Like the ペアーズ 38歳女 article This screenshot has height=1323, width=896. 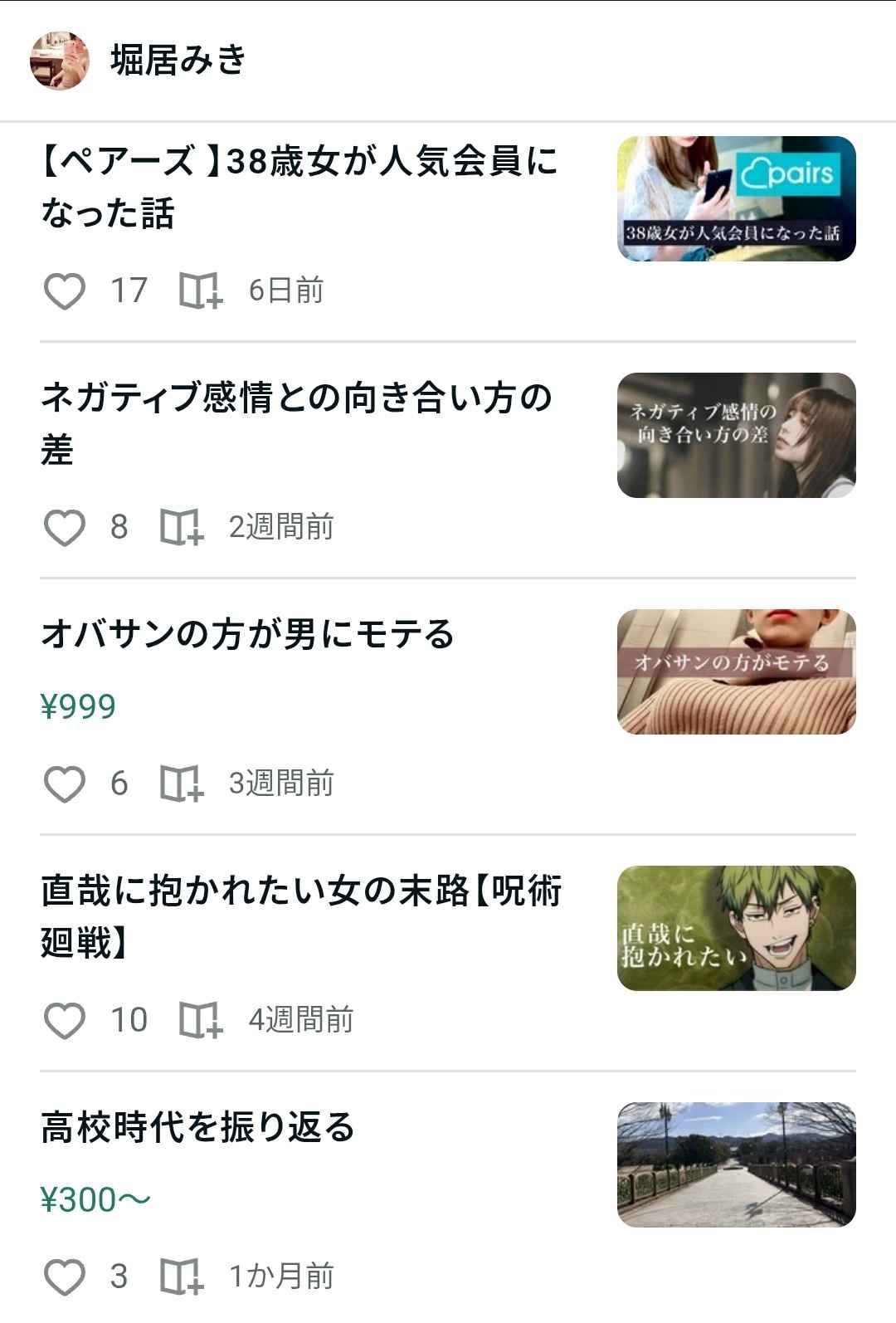coord(64,291)
